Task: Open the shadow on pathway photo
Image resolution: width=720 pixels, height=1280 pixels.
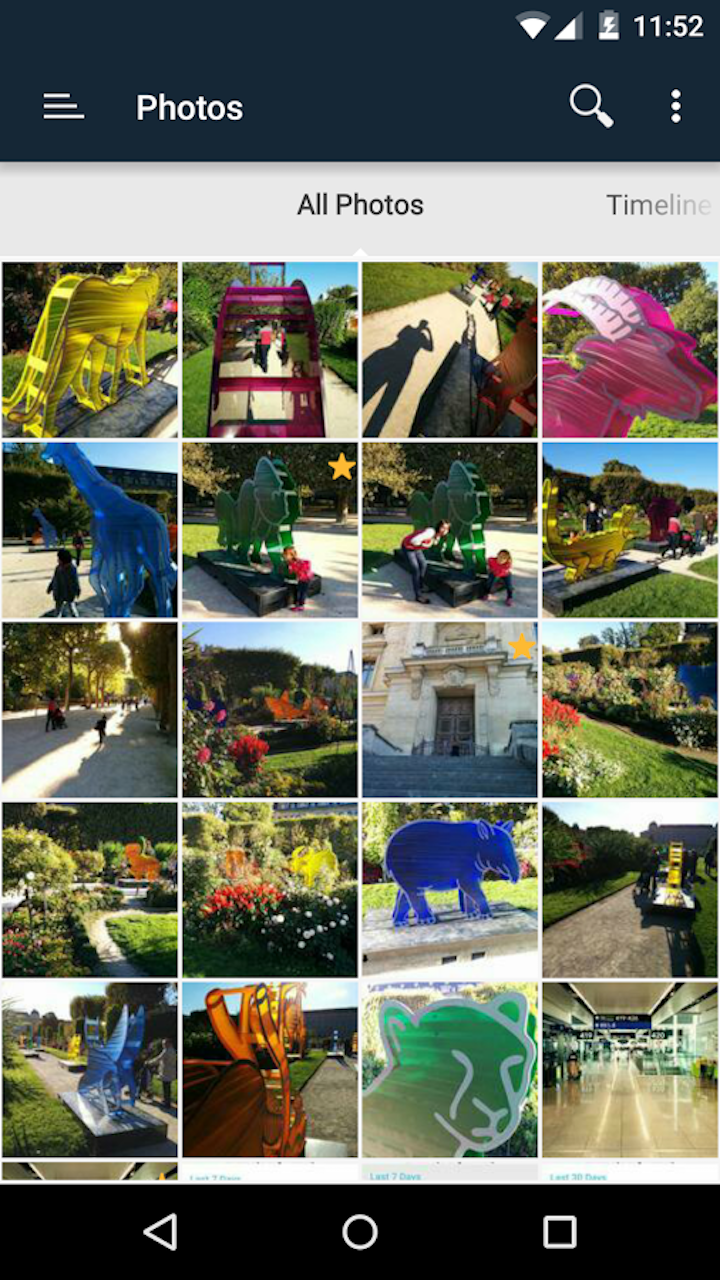Action: tap(450, 350)
